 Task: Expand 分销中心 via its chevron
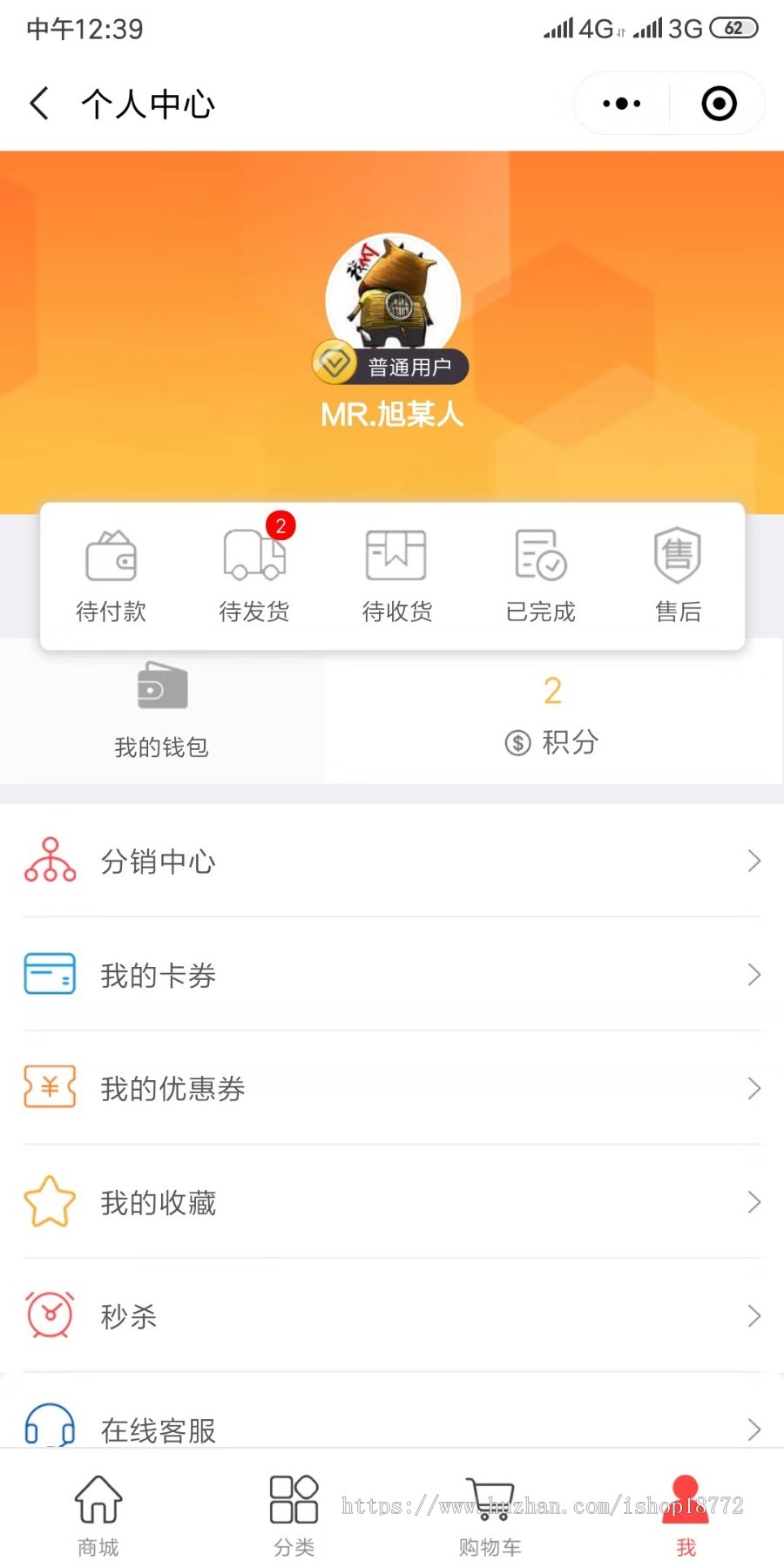point(754,861)
